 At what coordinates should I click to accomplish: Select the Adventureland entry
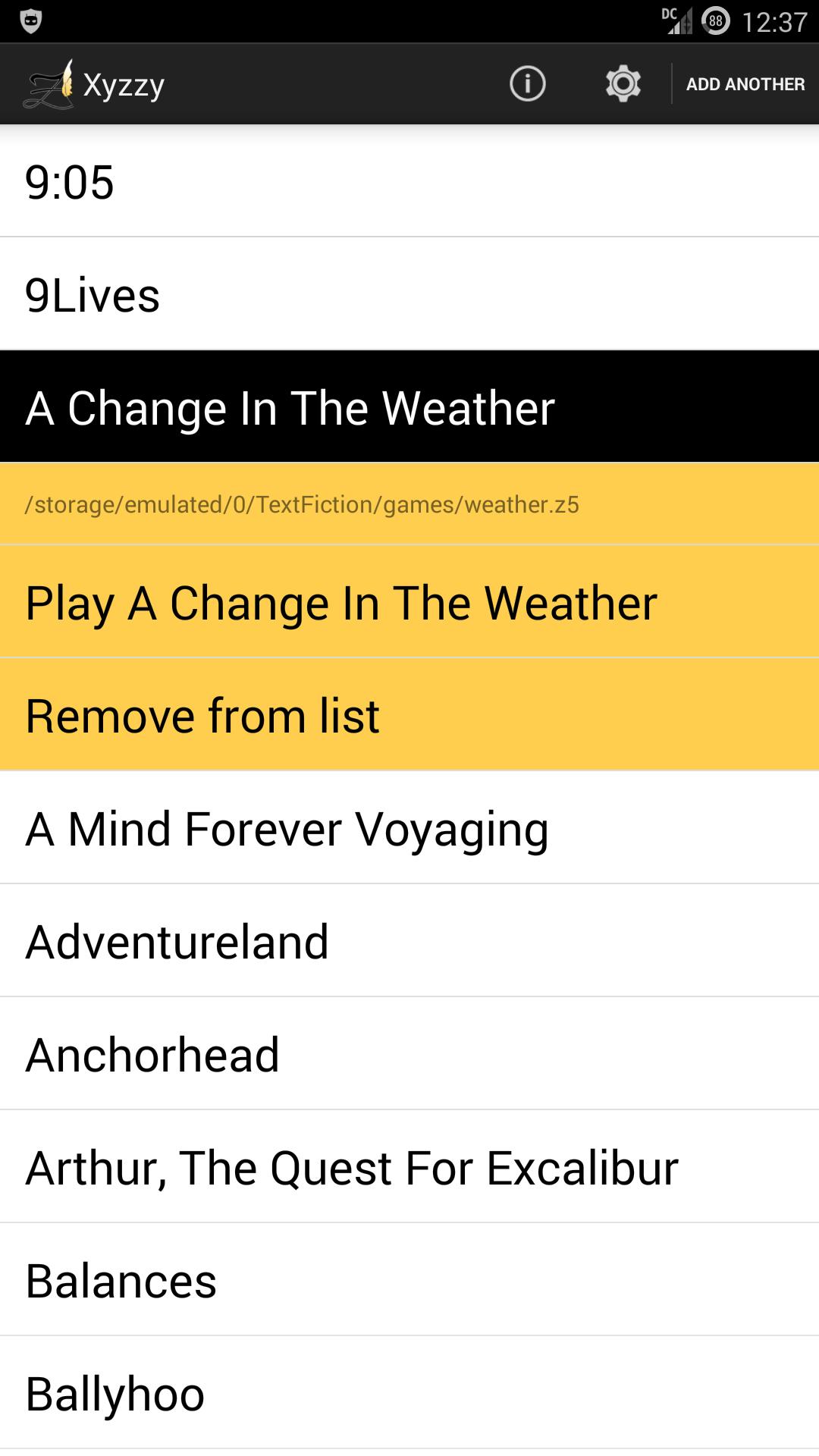coord(409,941)
